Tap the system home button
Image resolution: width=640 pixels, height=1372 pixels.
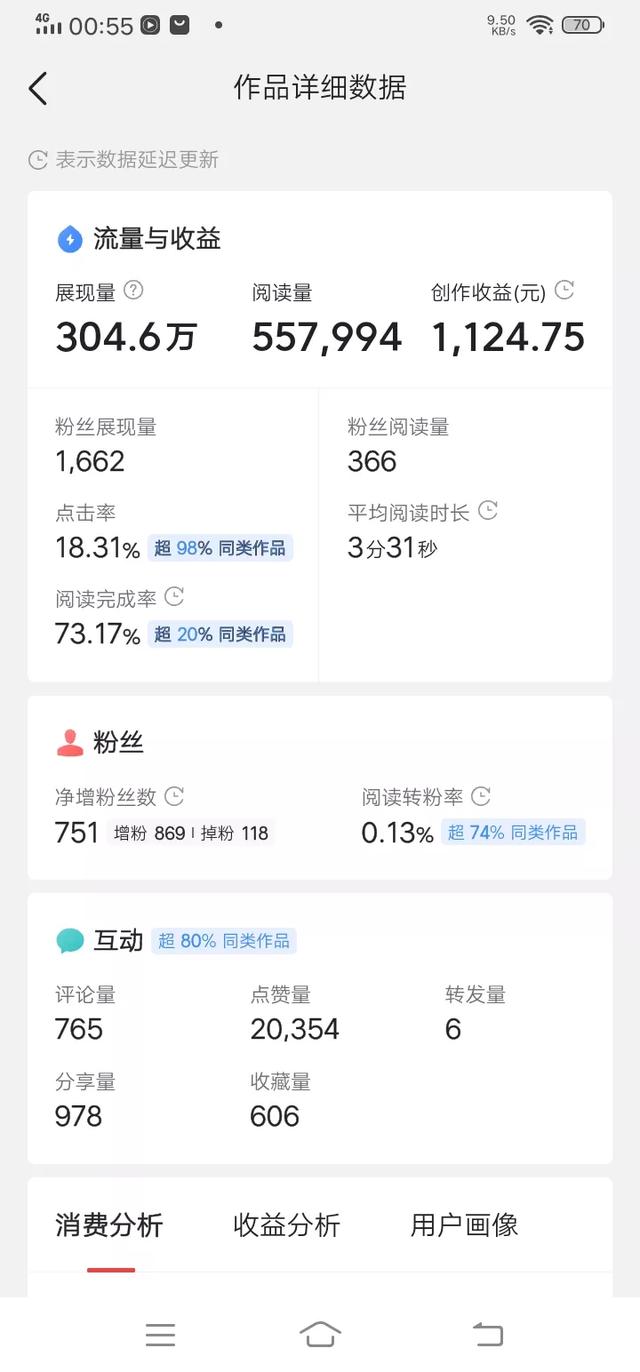coord(320,1334)
